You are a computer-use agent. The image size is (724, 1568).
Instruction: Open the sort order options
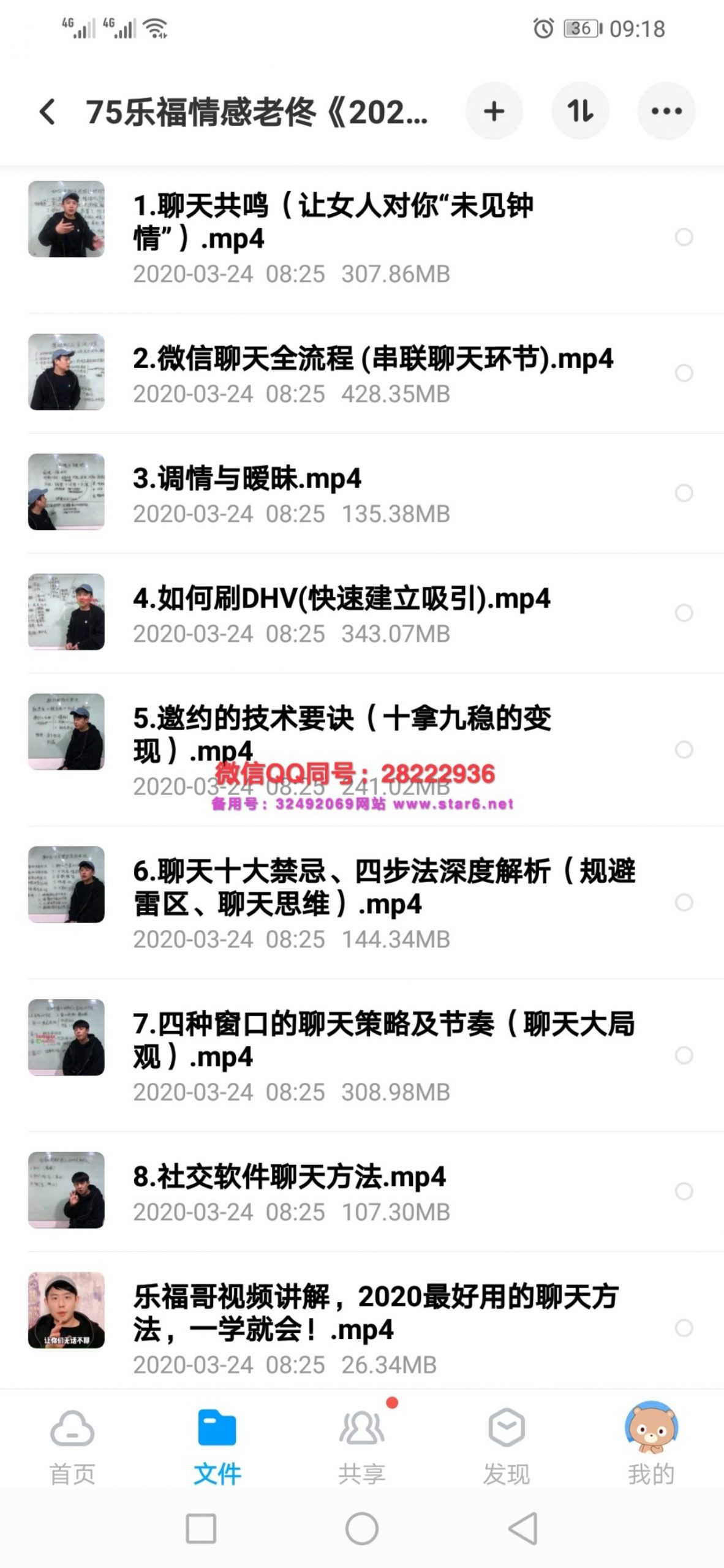[580, 111]
